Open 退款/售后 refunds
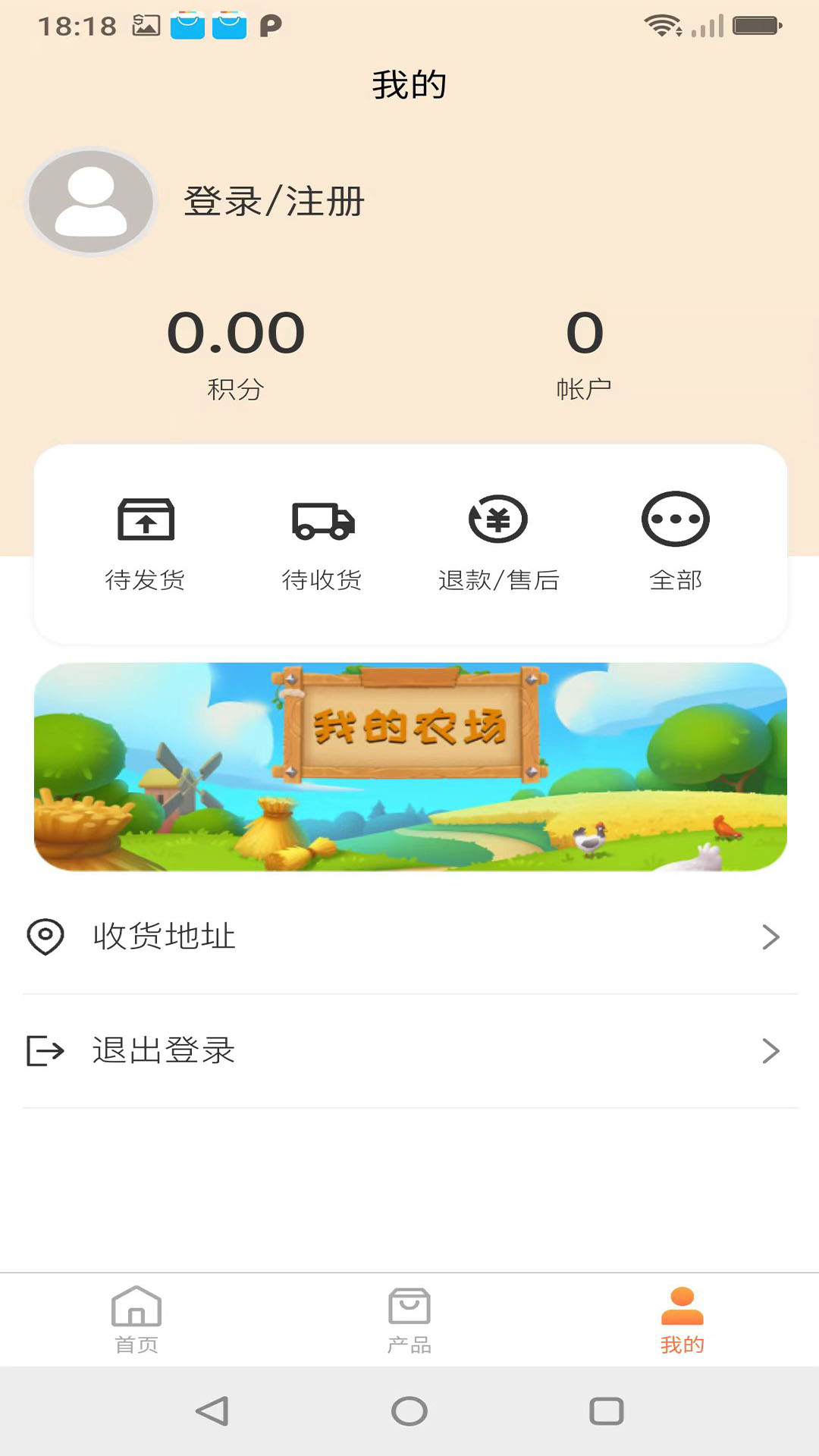The height and width of the screenshot is (1456, 819). [498, 542]
